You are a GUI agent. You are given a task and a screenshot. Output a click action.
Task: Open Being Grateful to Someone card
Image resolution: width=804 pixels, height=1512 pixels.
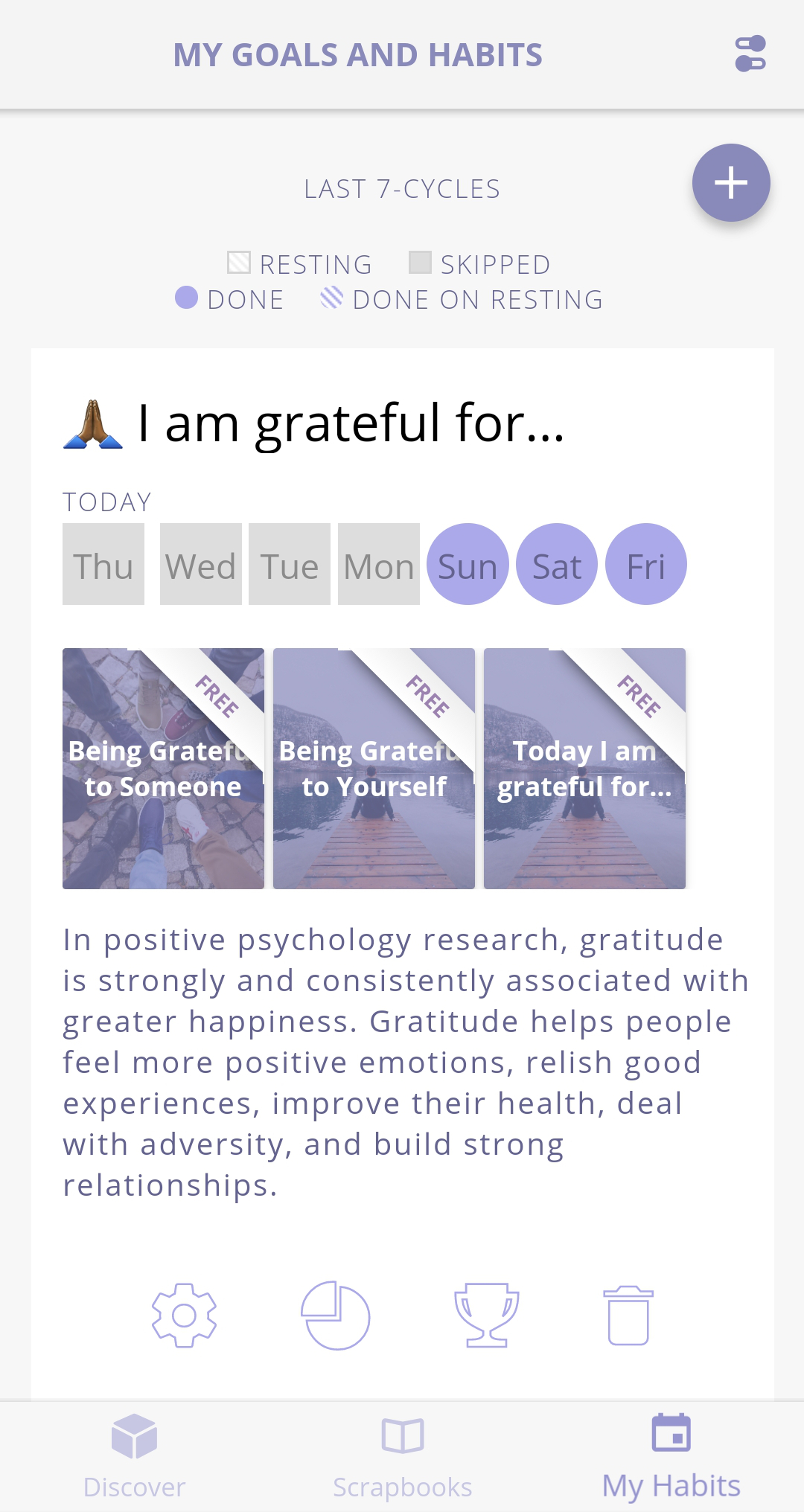(x=163, y=769)
